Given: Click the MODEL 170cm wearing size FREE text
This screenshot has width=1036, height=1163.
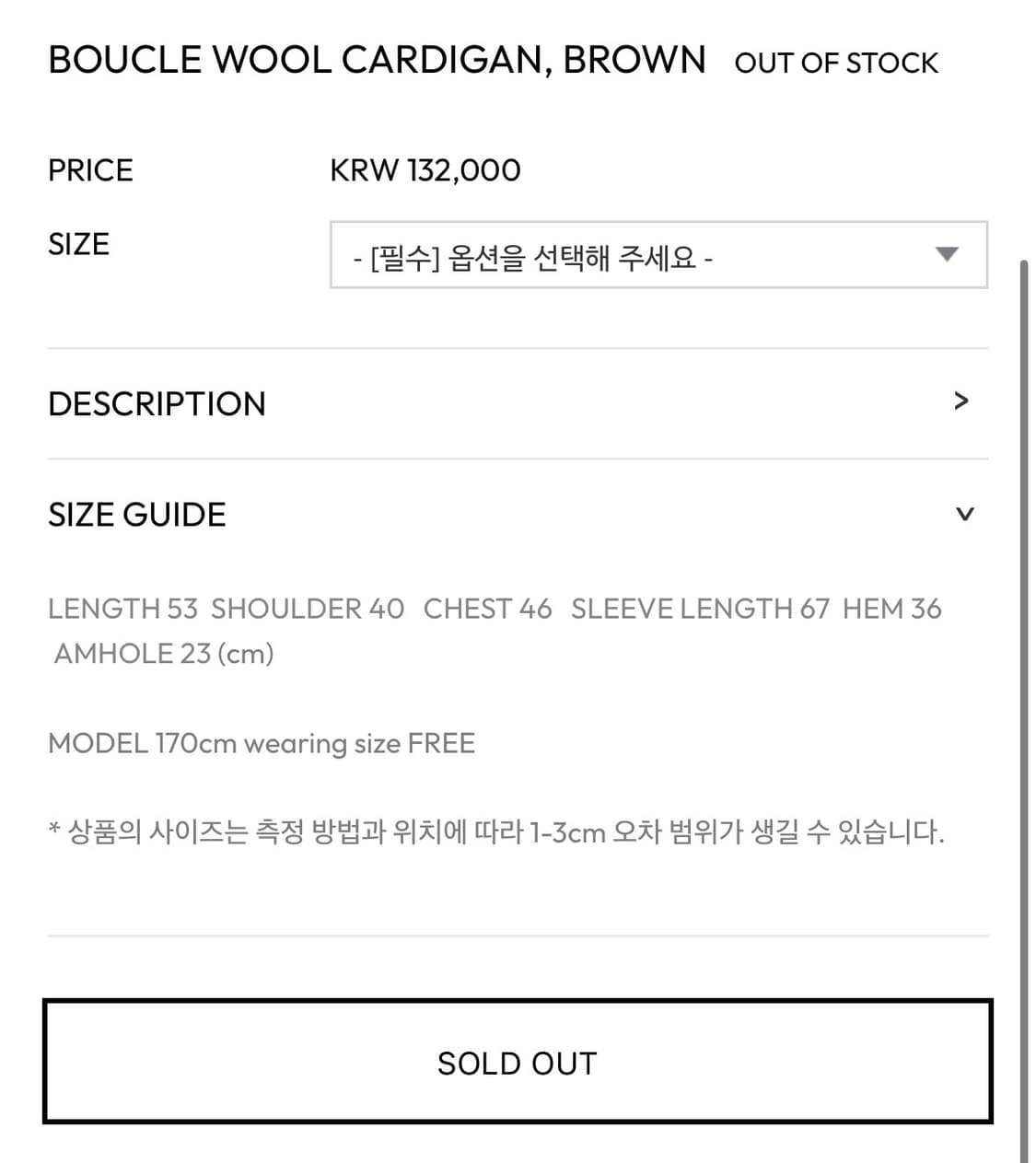Looking at the screenshot, I should (262, 743).
